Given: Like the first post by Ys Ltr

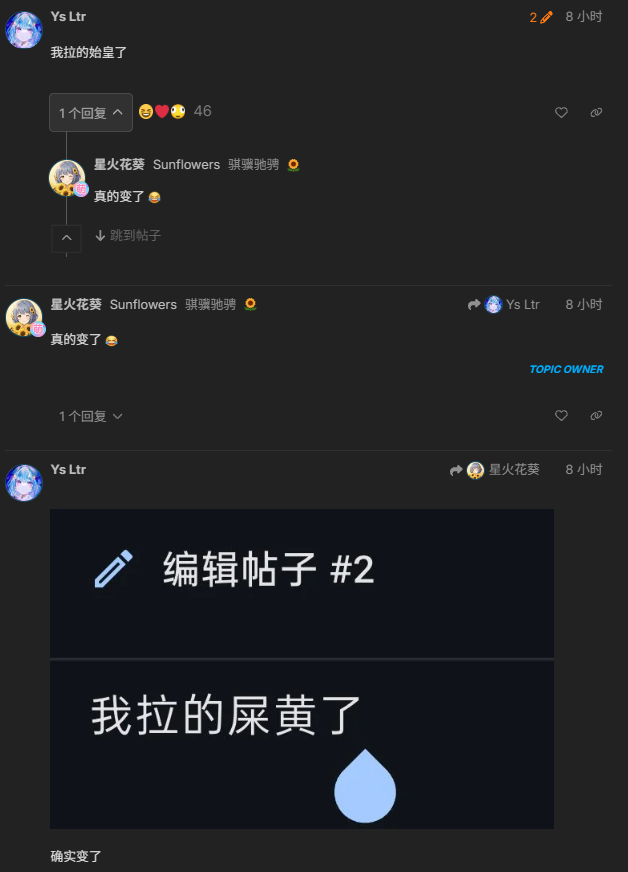Looking at the screenshot, I should click(x=561, y=113).
